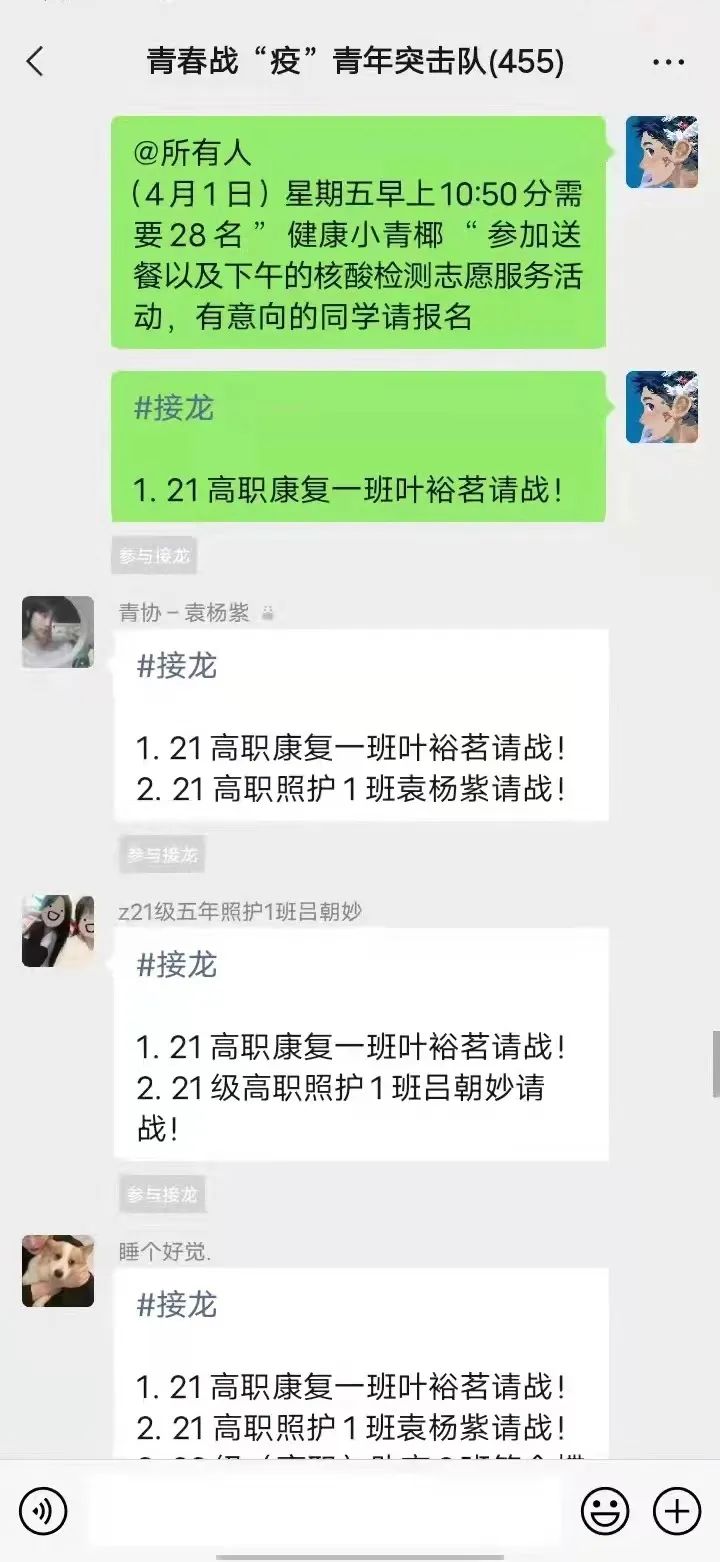Image resolution: width=720 pixels, height=1562 pixels.
Task: Go back from the group chat
Action: 35,62
